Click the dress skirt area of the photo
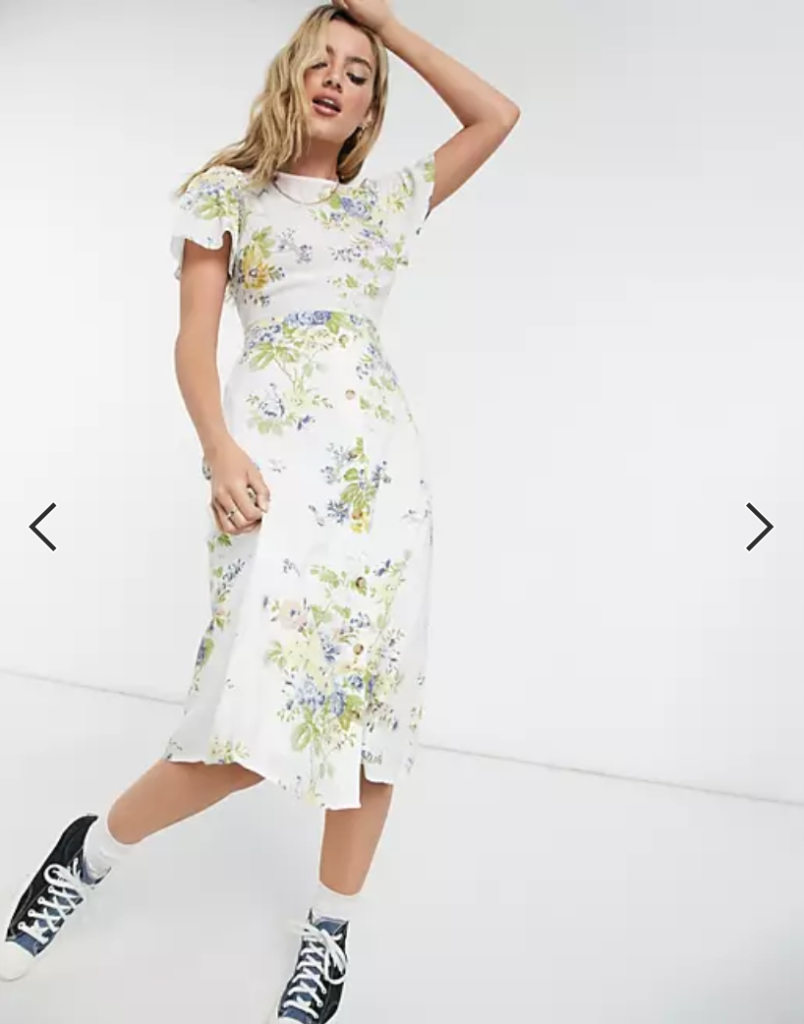 point(320,600)
